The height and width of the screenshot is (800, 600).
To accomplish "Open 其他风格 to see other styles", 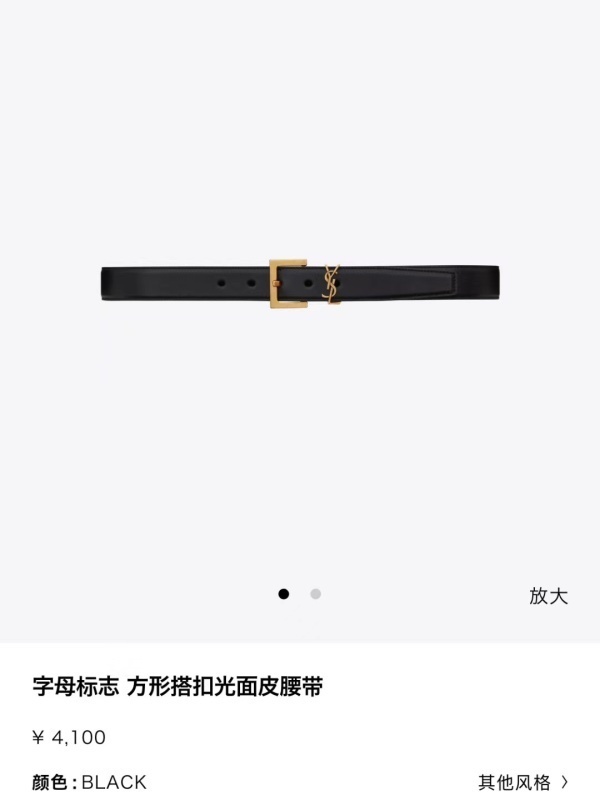I will pos(523,782).
